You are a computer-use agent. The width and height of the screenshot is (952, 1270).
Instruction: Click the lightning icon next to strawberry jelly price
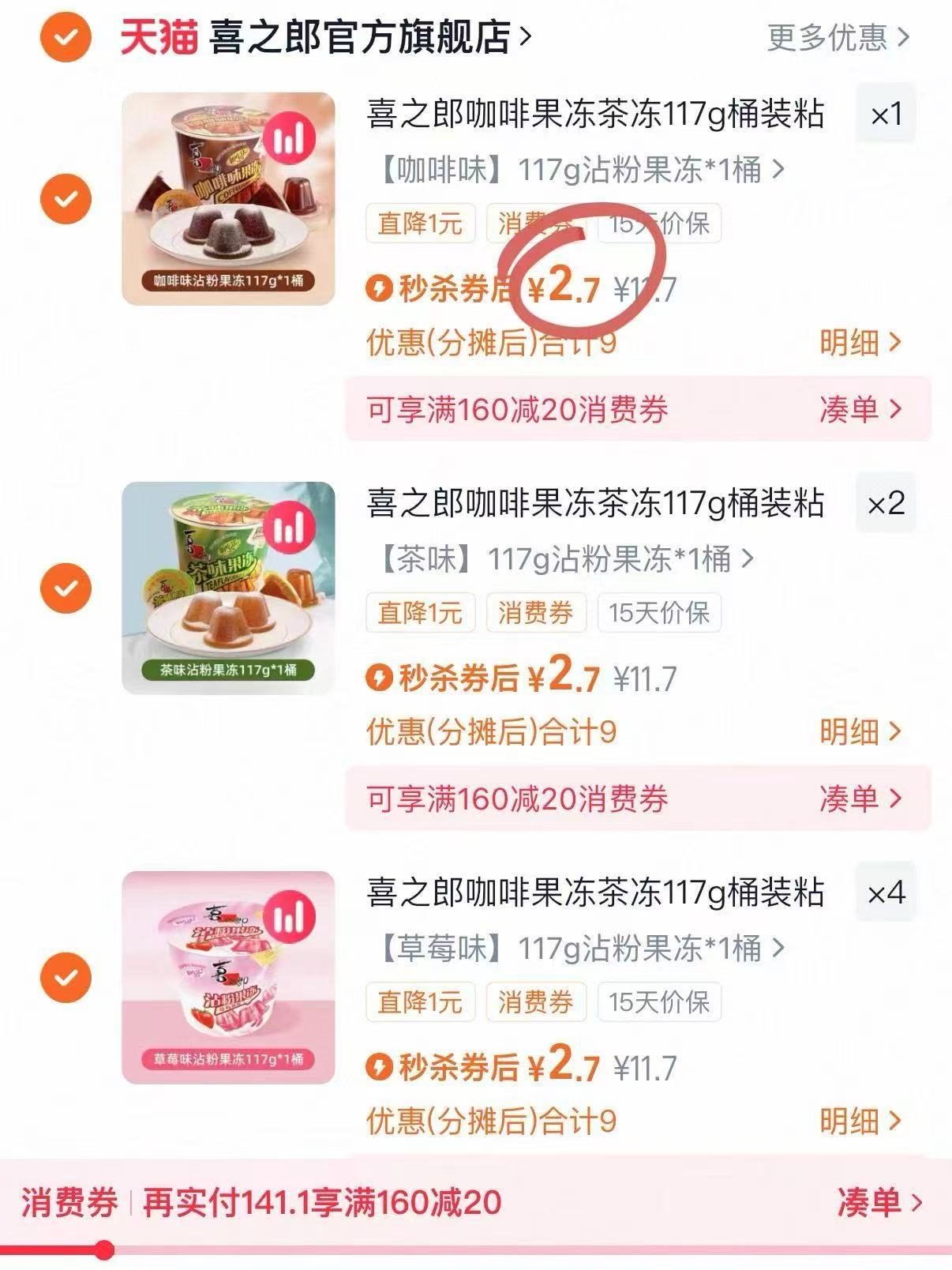coord(381,1065)
